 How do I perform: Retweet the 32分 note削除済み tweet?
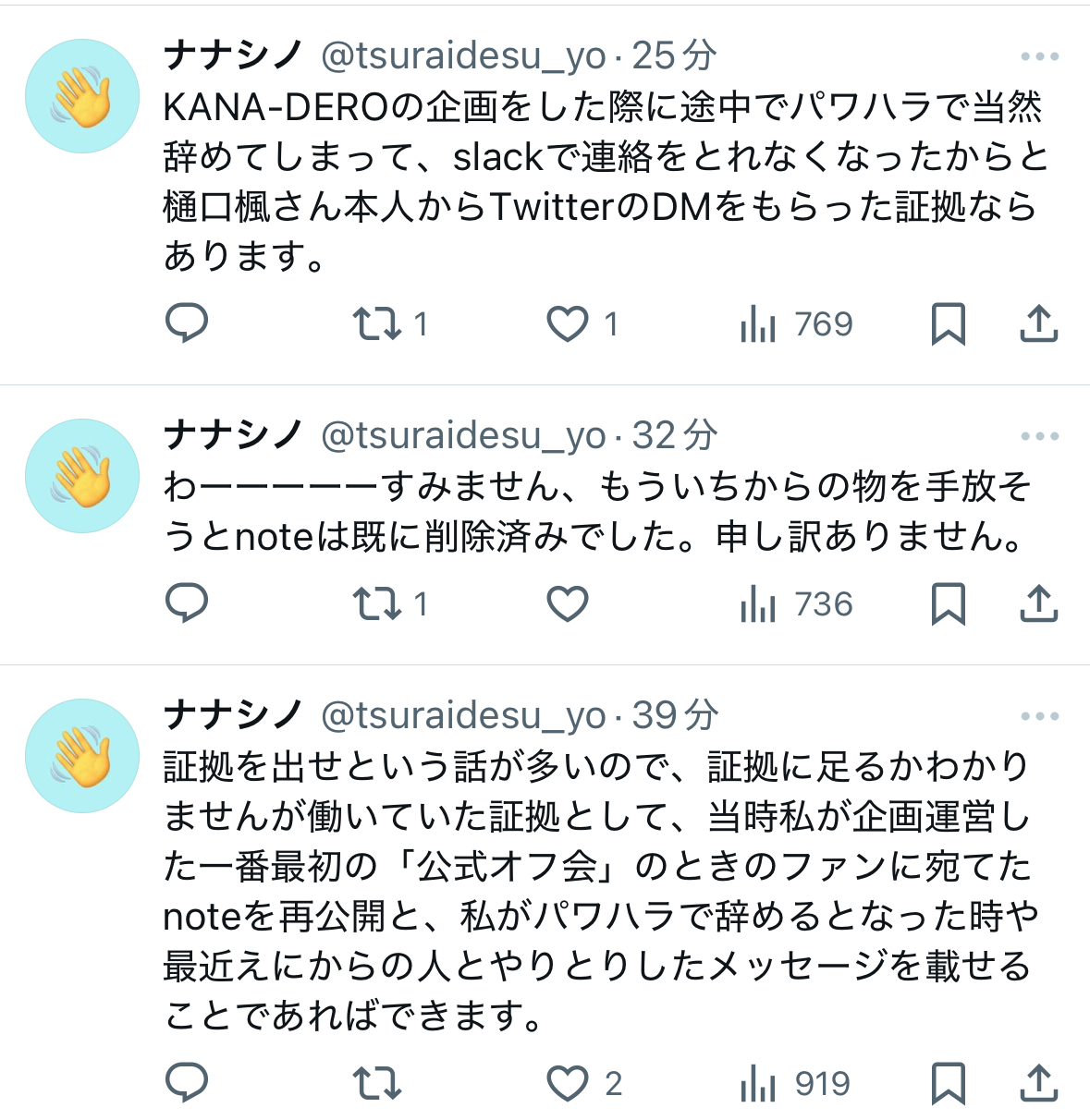(376, 603)
